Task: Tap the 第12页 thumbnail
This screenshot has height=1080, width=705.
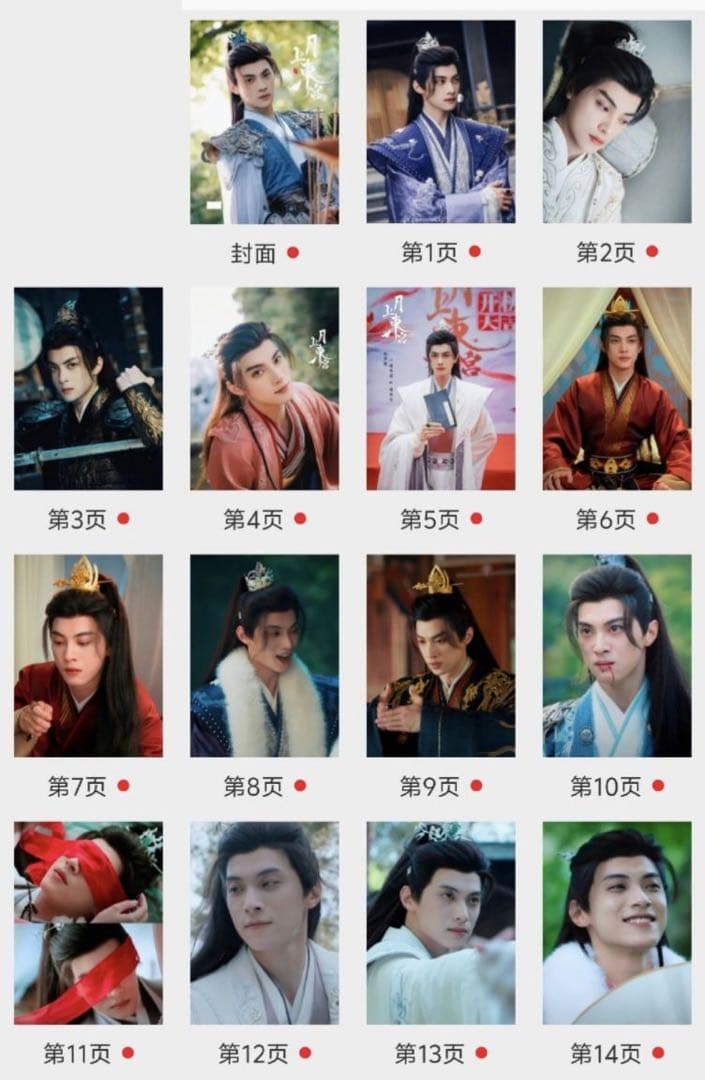Action: [x=264, y=923]
